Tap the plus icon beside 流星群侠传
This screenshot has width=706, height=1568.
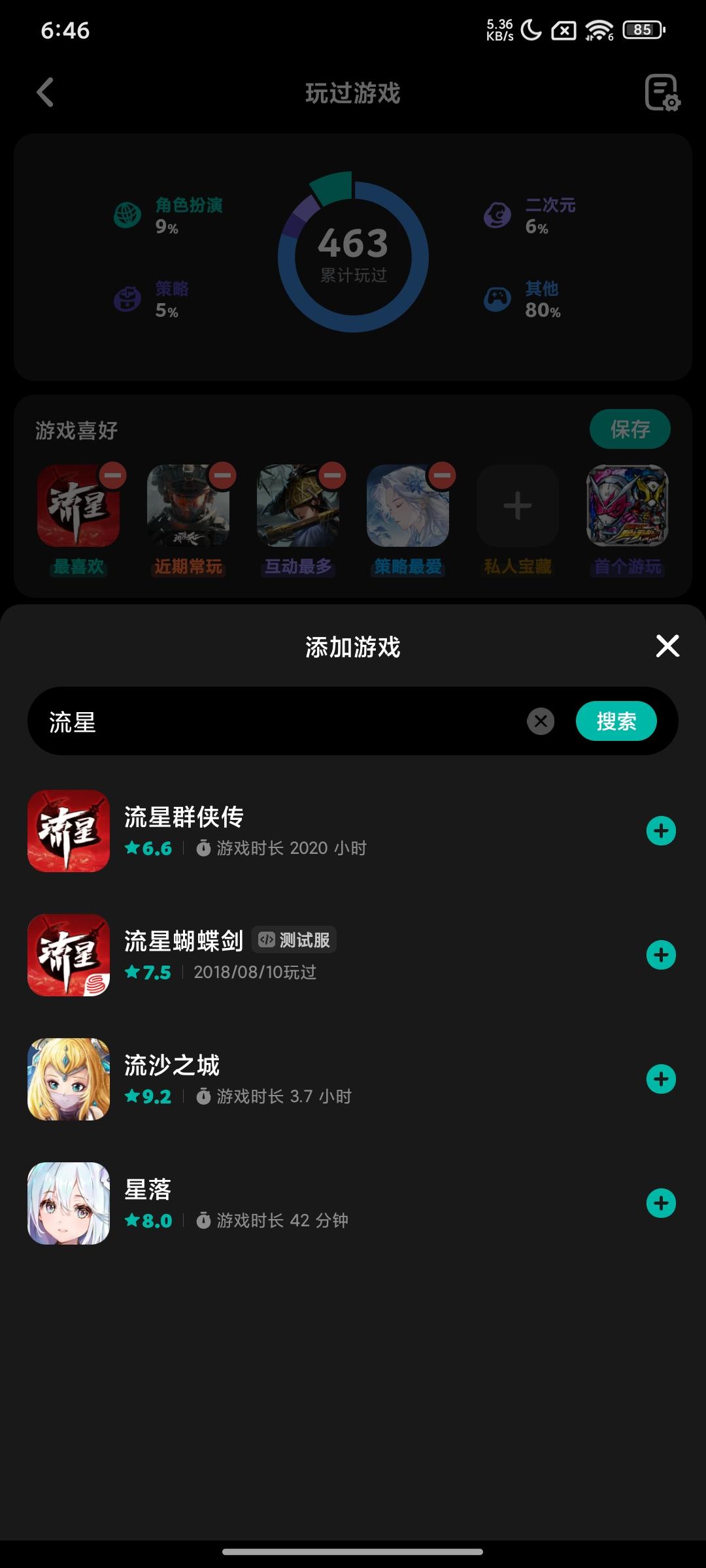point(662,831)
